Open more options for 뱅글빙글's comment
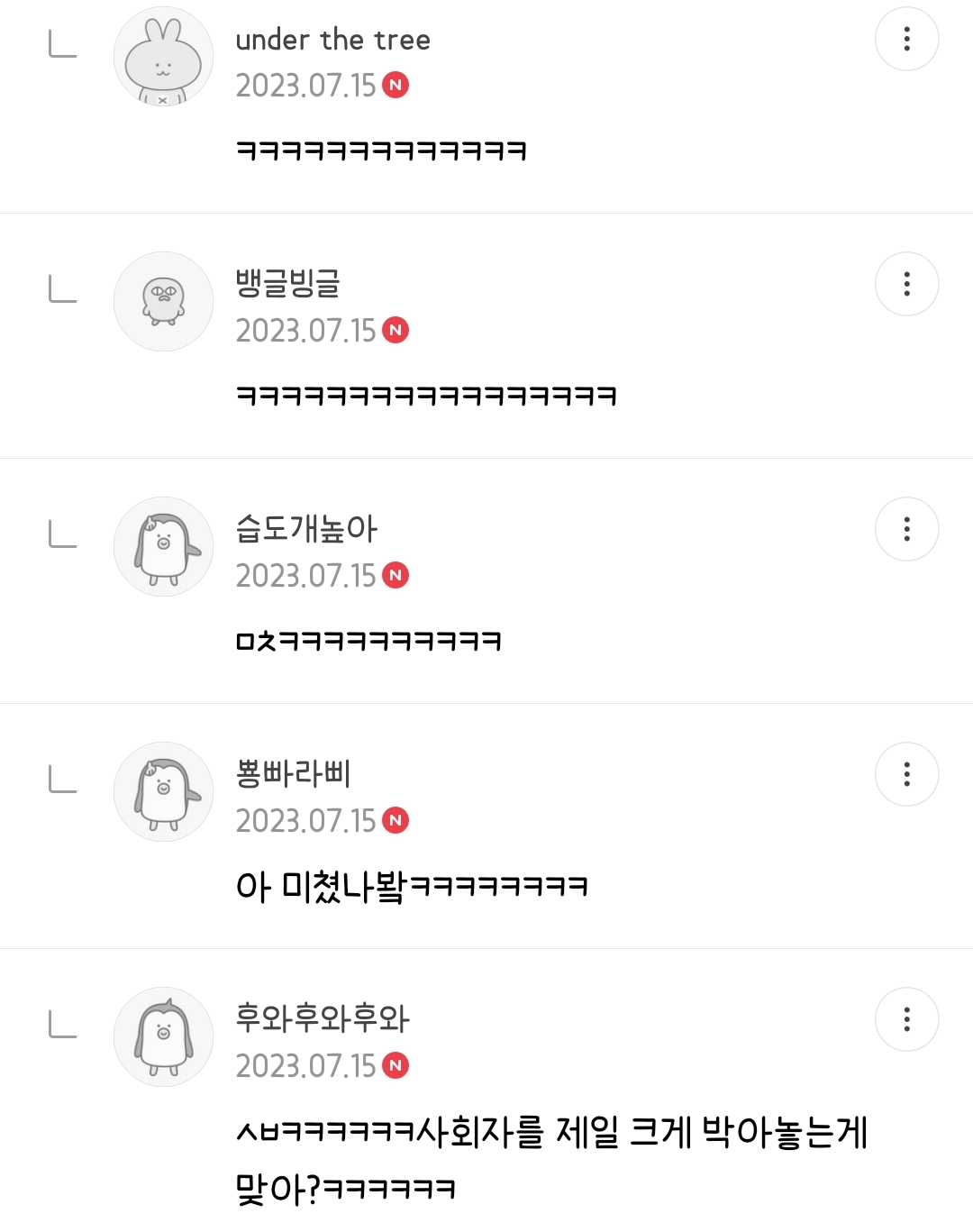 click(x=906, y=284)
